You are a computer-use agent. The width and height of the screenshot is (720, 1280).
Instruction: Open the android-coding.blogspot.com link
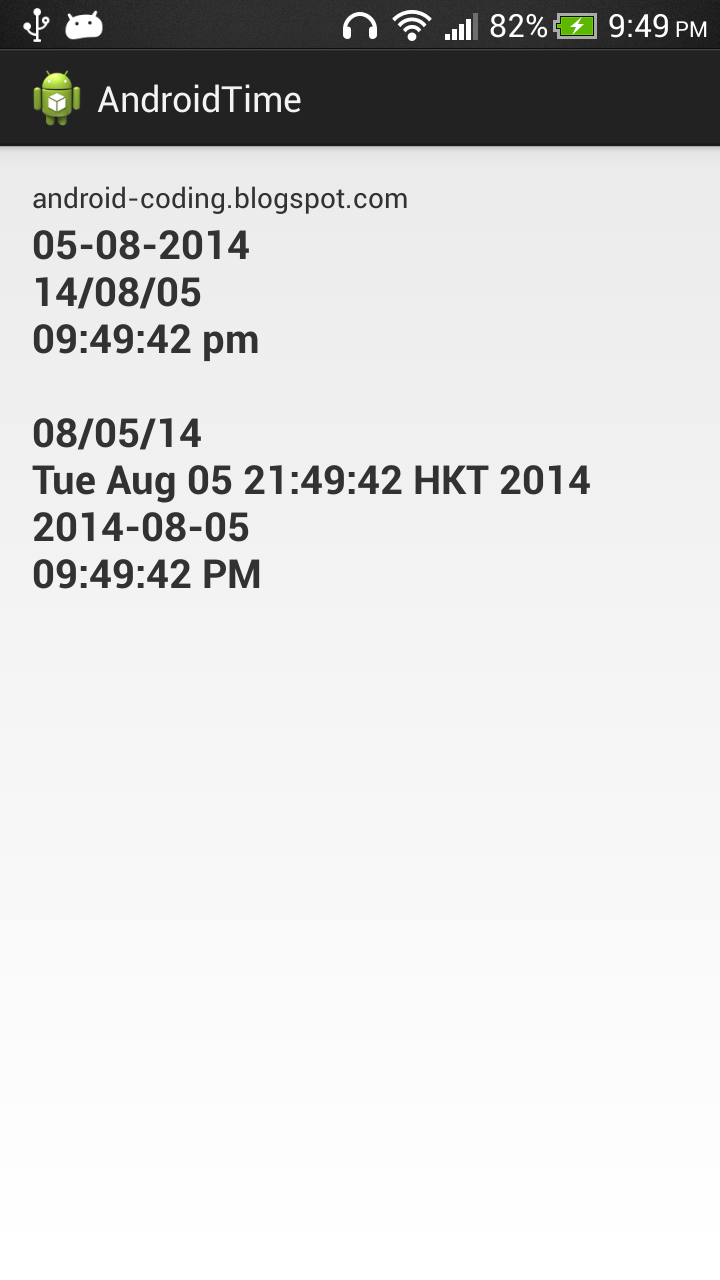(x=219, y=198)
